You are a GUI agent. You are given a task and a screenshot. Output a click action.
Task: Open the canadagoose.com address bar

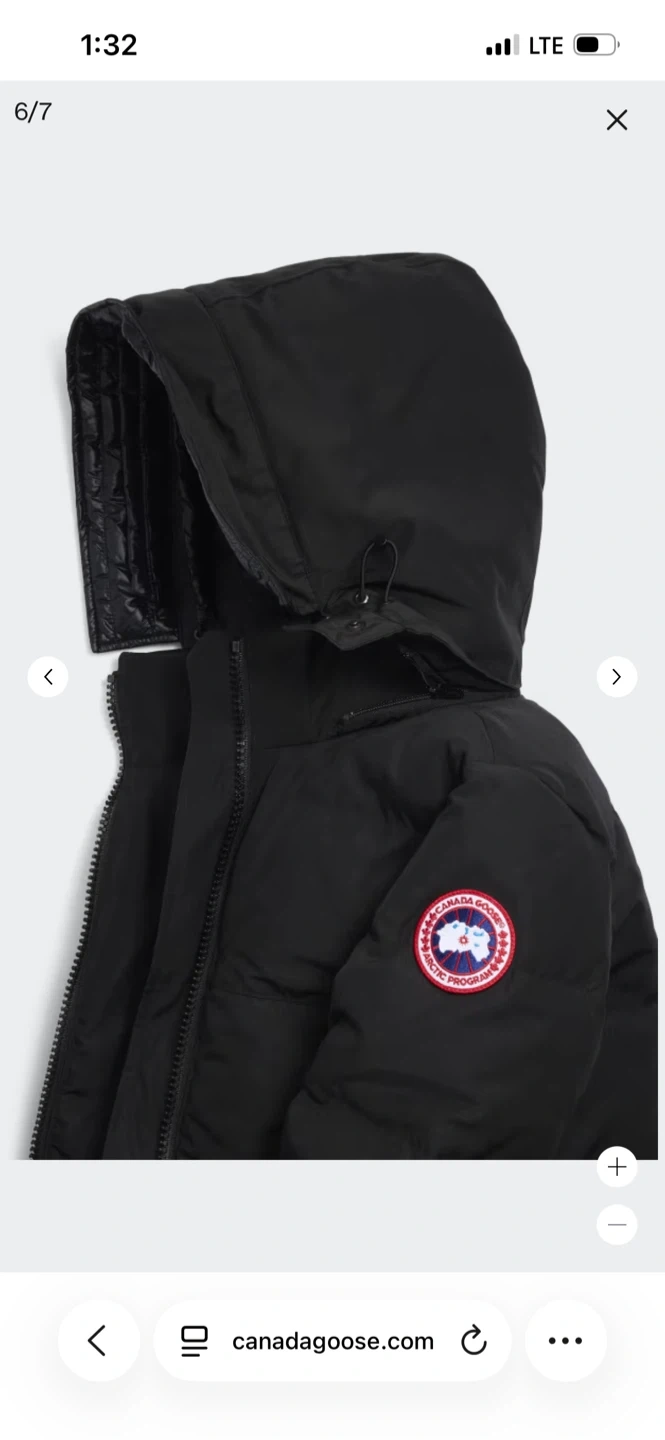333,1341
